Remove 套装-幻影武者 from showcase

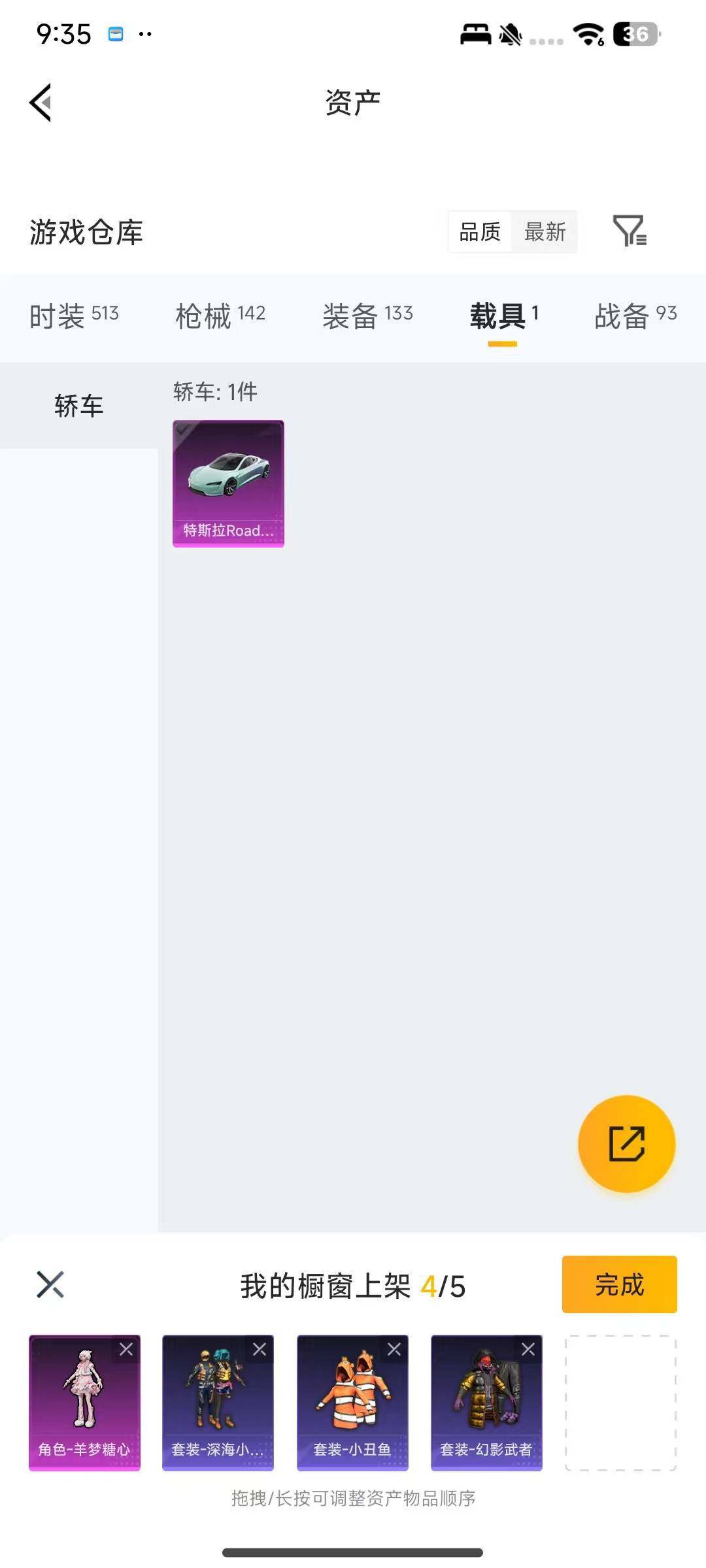[x=528, y=1349]
